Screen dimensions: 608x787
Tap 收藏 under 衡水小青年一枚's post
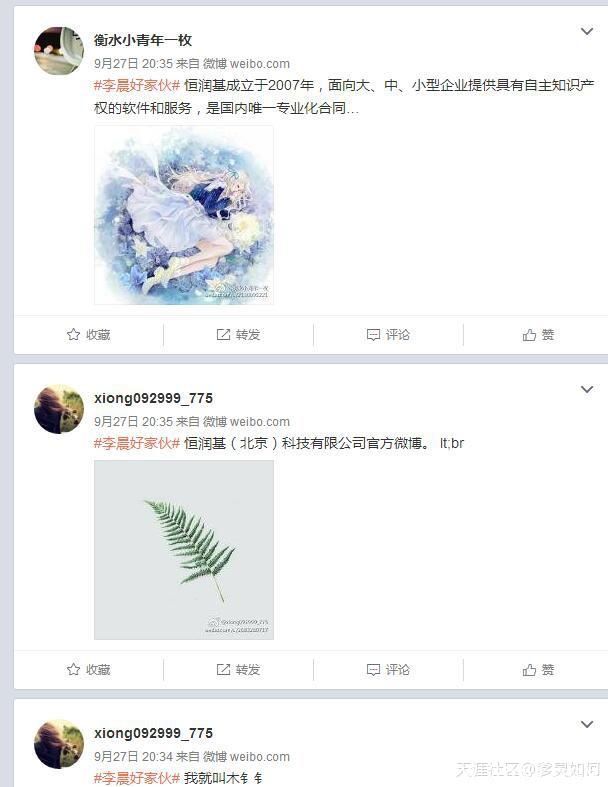pos(88,335)
